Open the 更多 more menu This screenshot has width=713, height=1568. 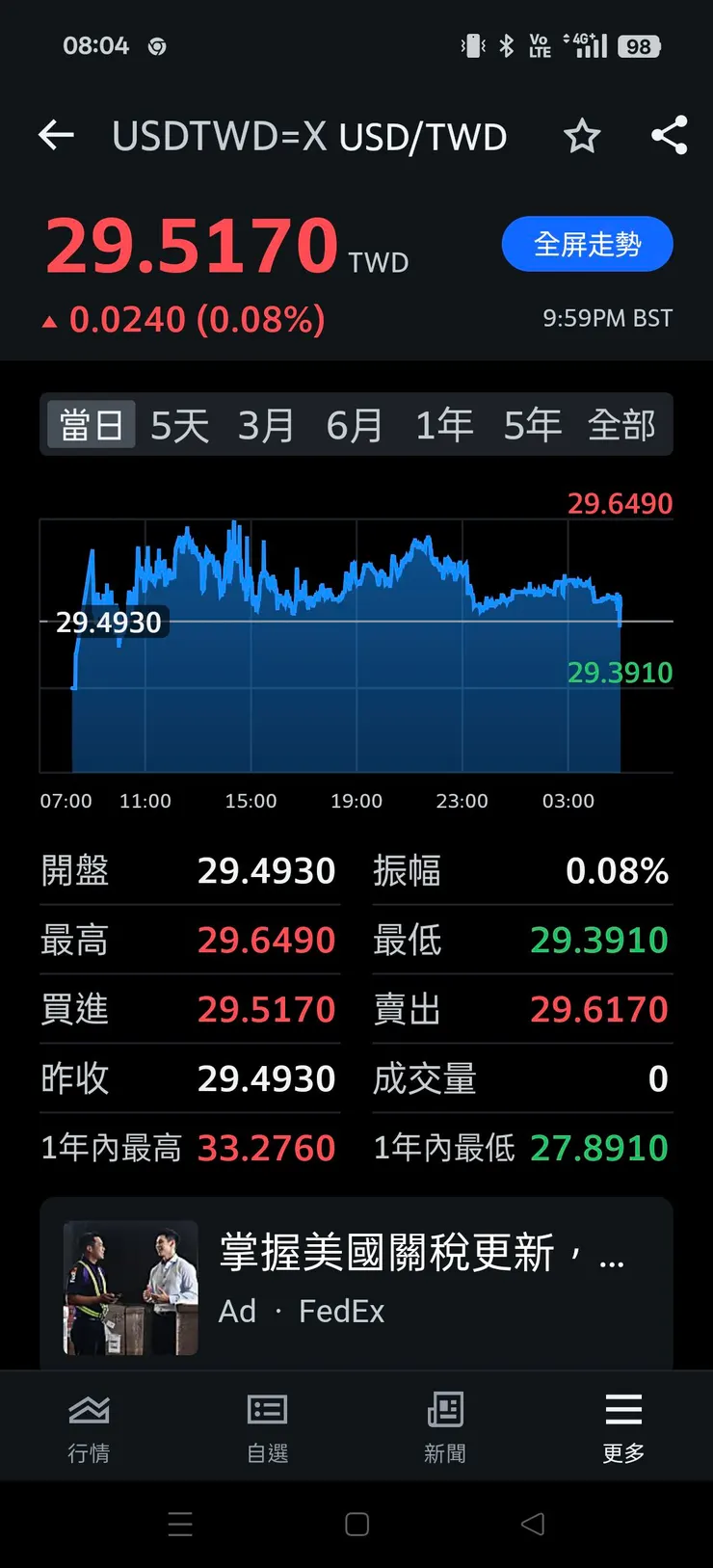[622, 1426]
